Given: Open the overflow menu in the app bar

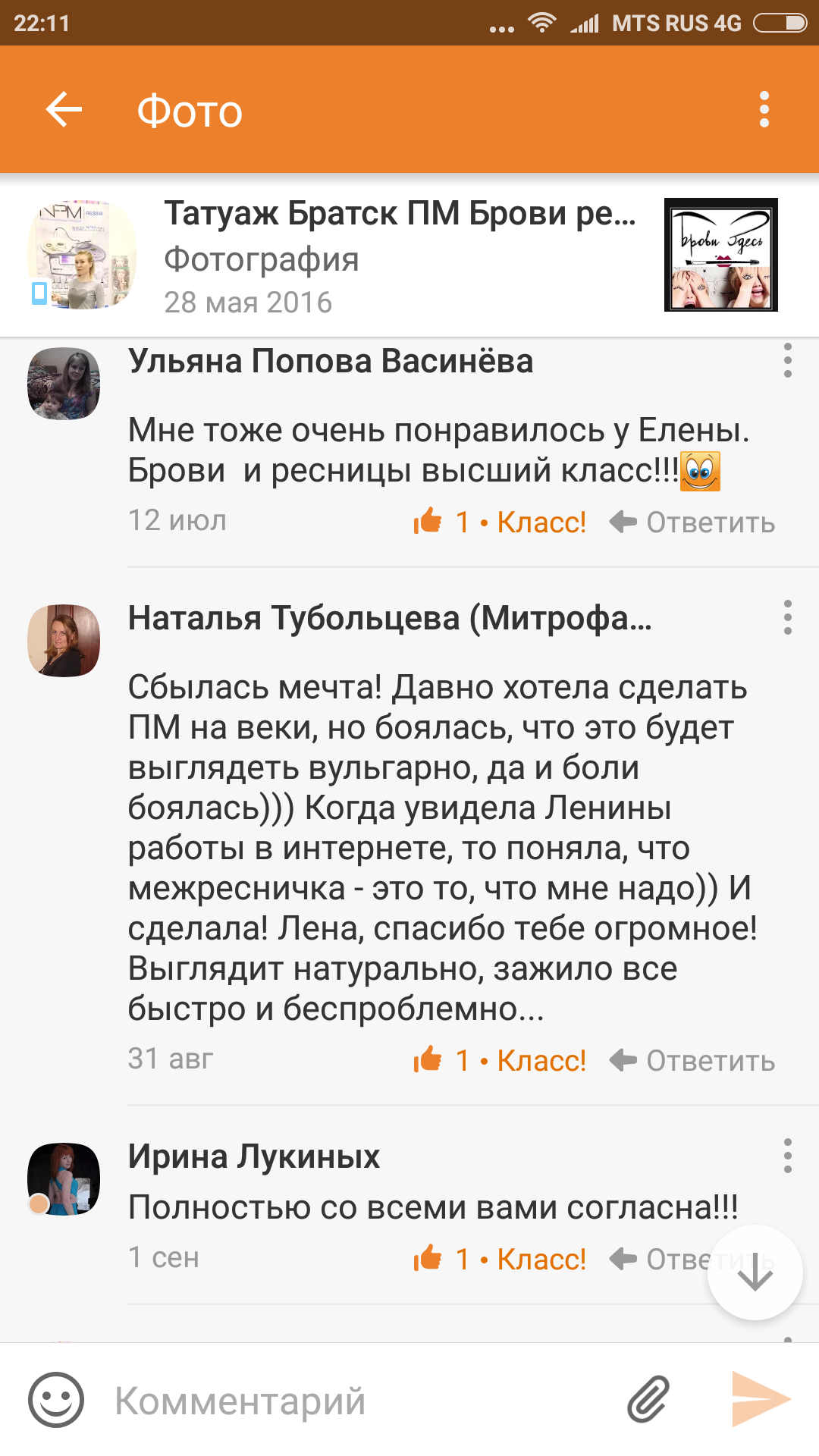Looking at the screenshot, I should pyautogui.click(x=764, y=110).
